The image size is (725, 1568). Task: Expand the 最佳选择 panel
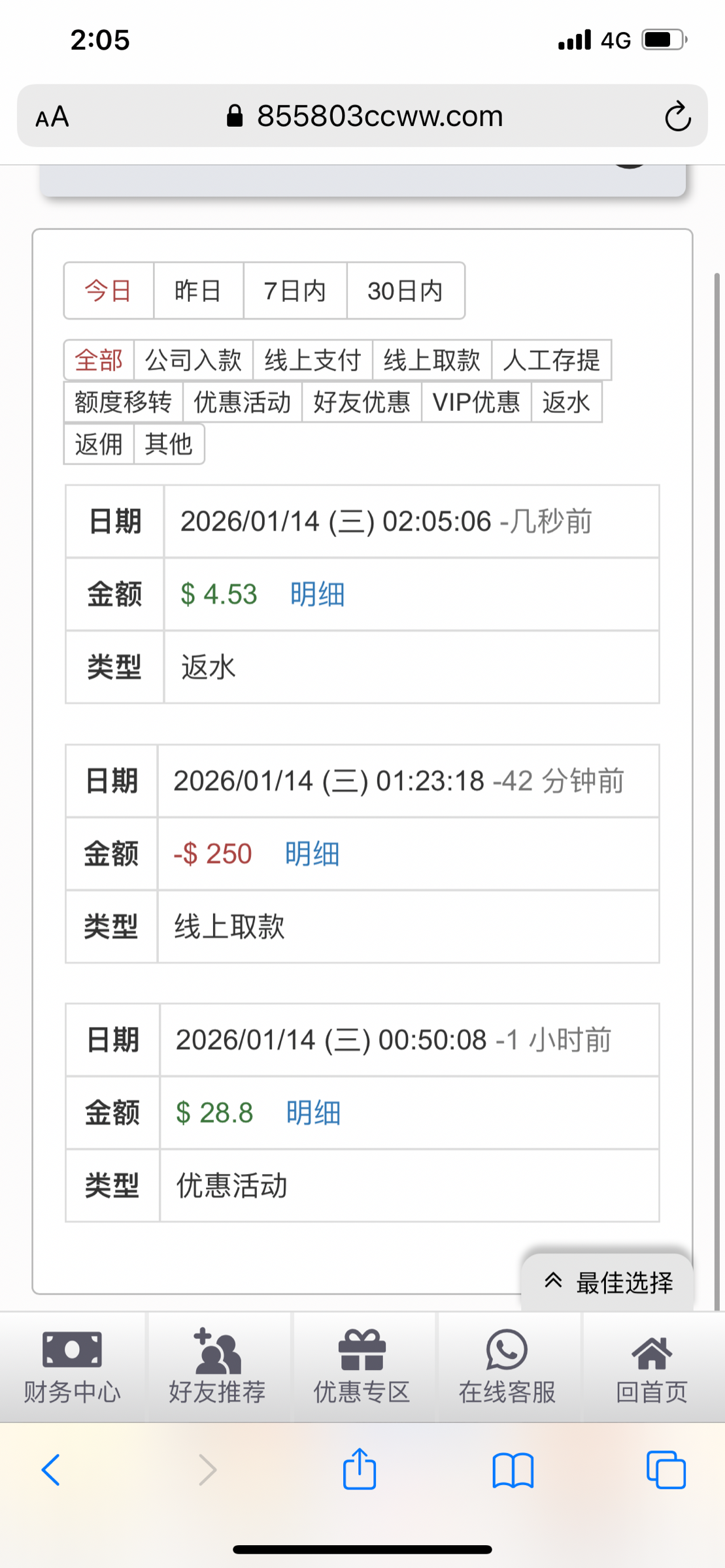pos(607,1281)
